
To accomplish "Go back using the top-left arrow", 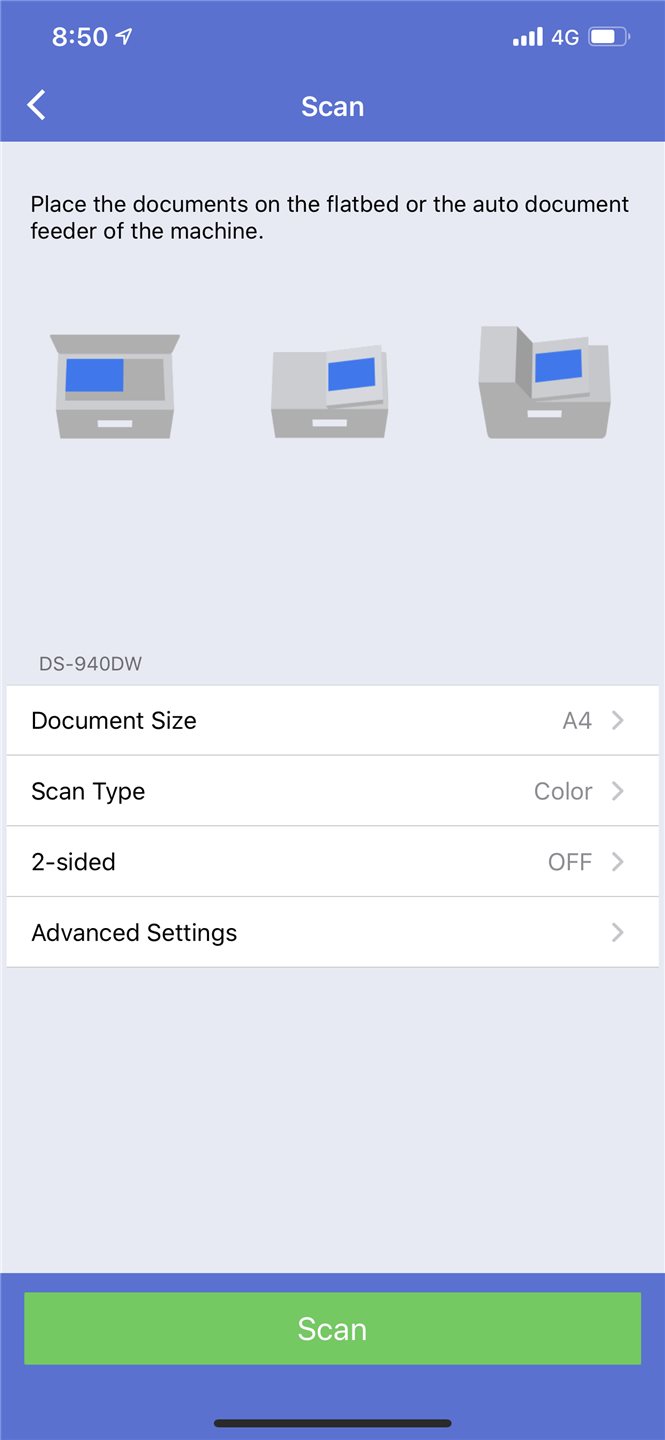I will coord(37,105).
